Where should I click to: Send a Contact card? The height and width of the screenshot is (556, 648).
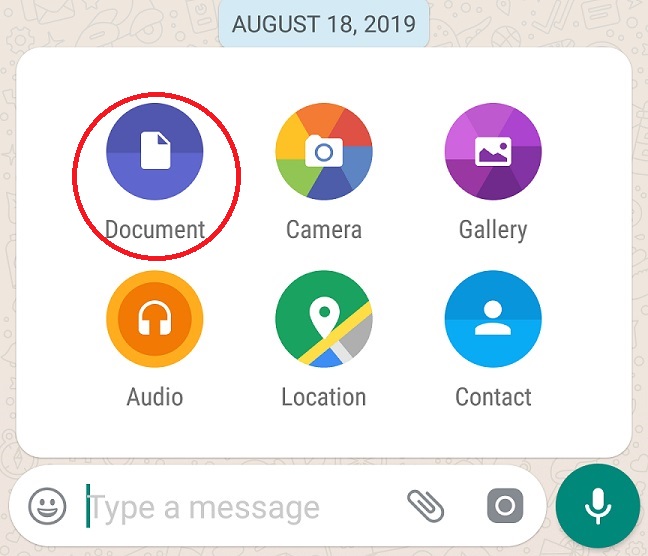pyautogui.click(x=492, y=320)
